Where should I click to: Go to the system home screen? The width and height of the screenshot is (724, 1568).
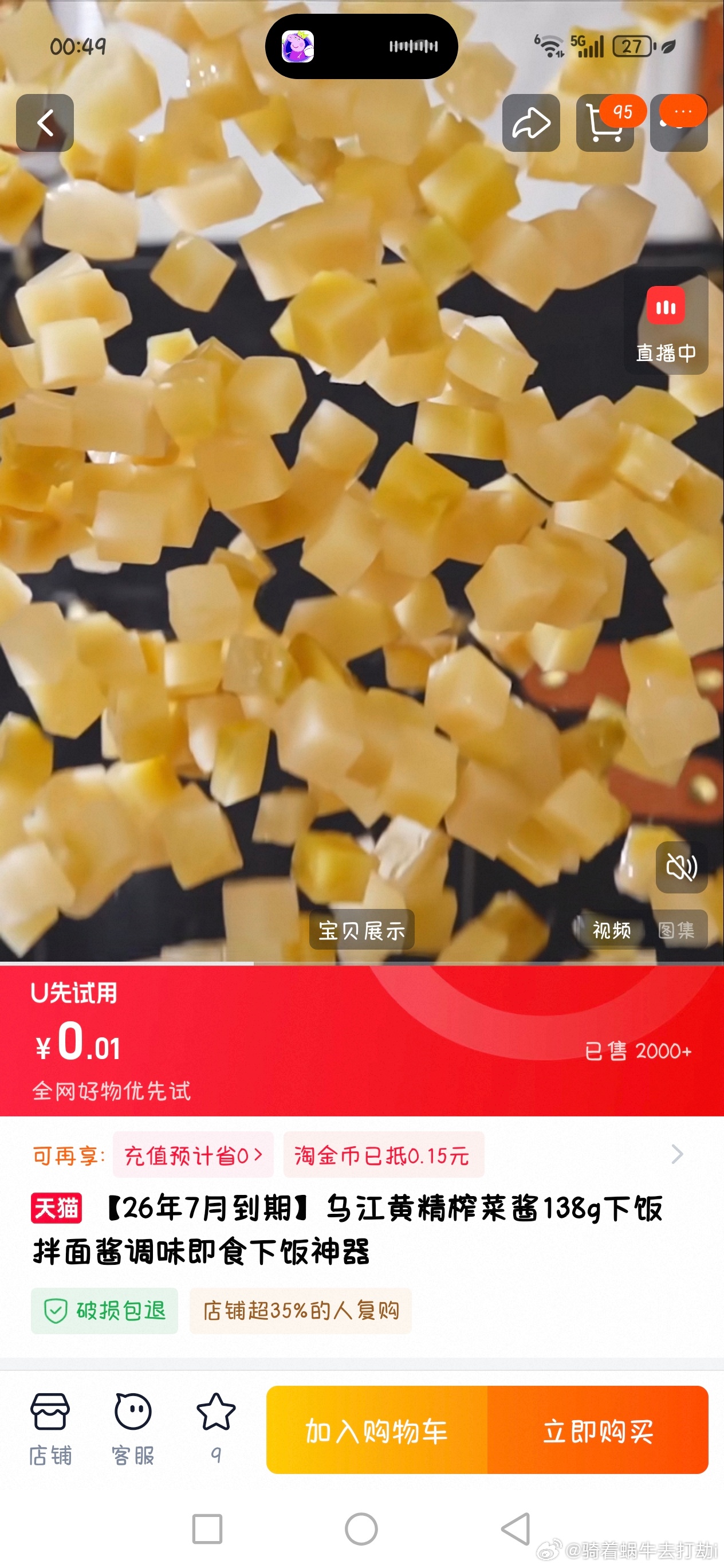[x=361, y=1529]
